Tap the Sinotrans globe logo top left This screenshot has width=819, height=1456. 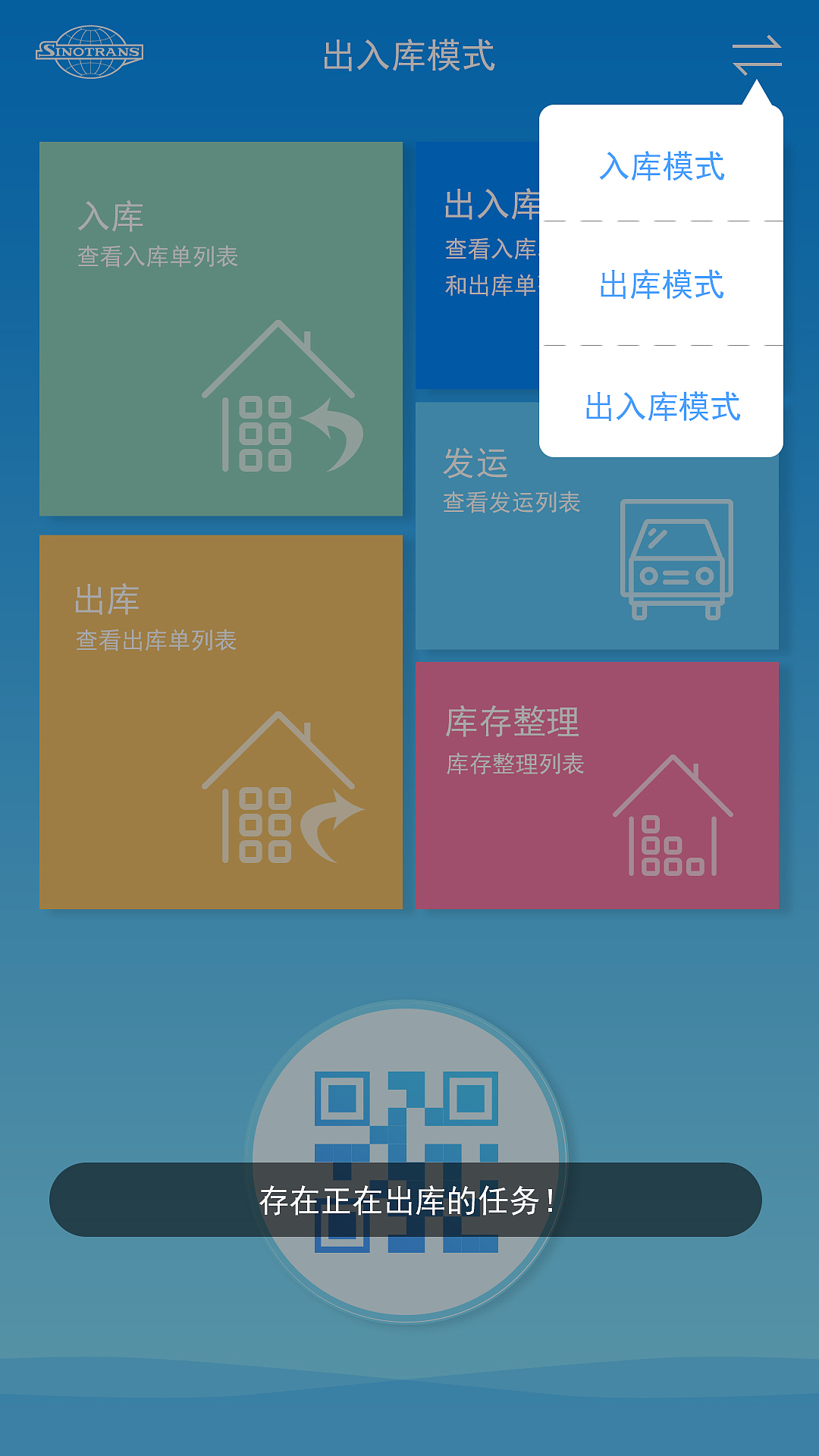pyautogui.click(x=87, y=49)
